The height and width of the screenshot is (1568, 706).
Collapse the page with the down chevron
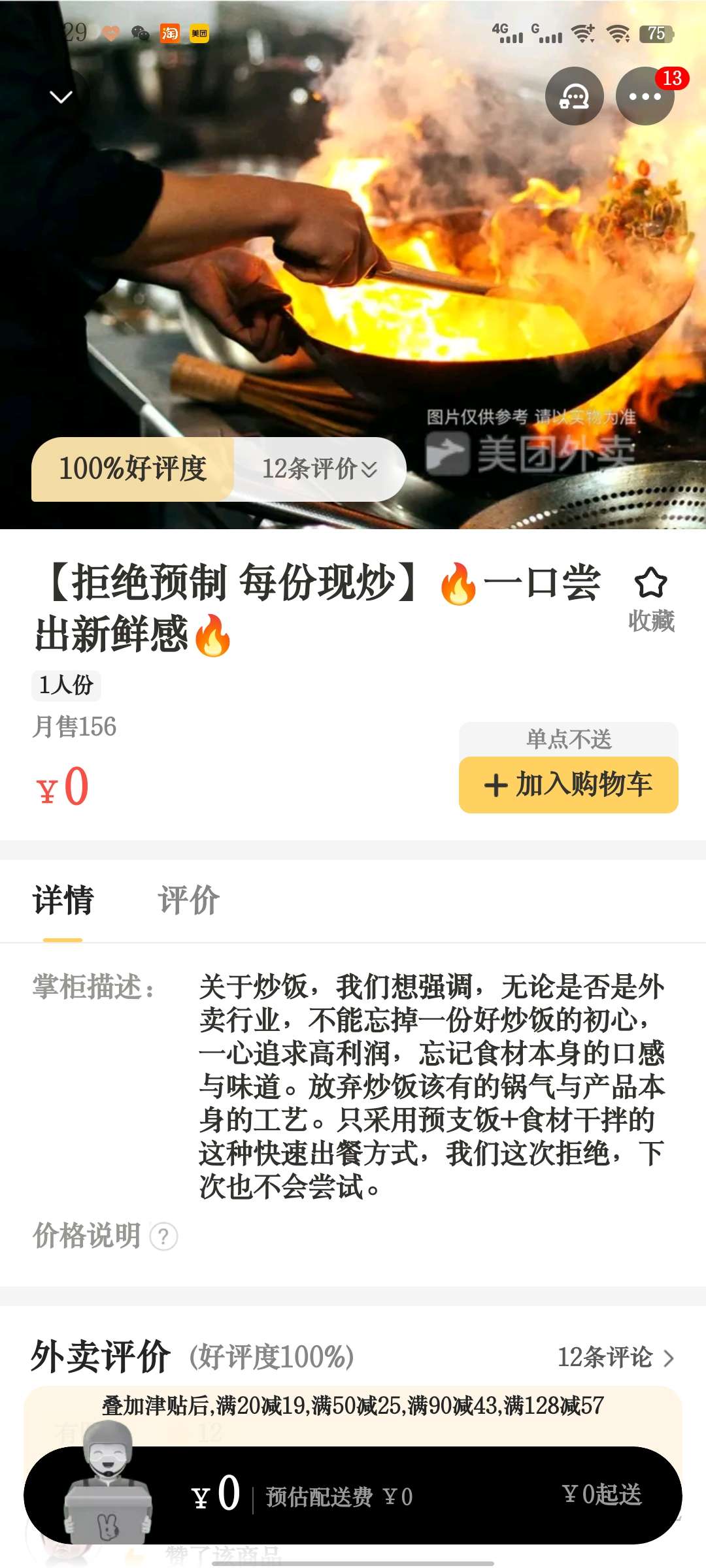tap(61, 97)
